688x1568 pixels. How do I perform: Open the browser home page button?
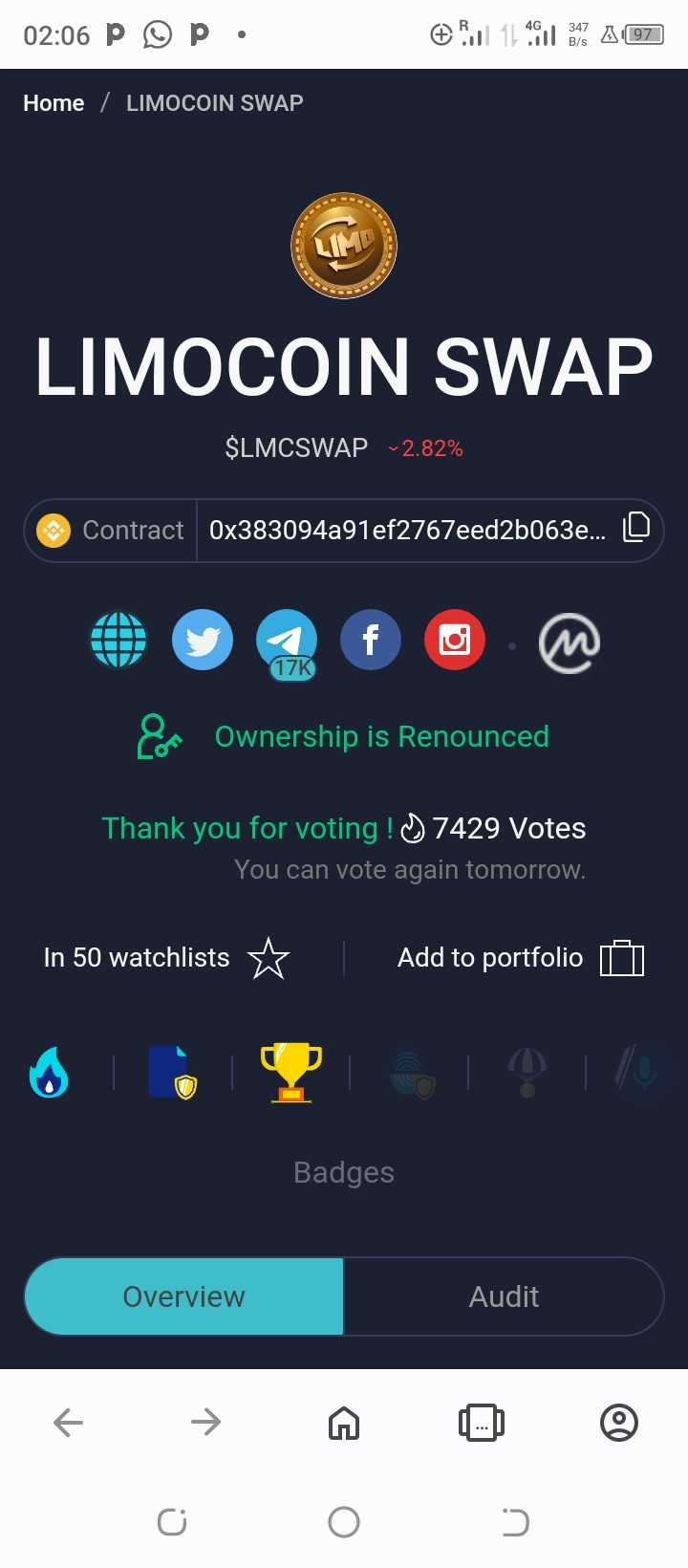pos(344,1423)
